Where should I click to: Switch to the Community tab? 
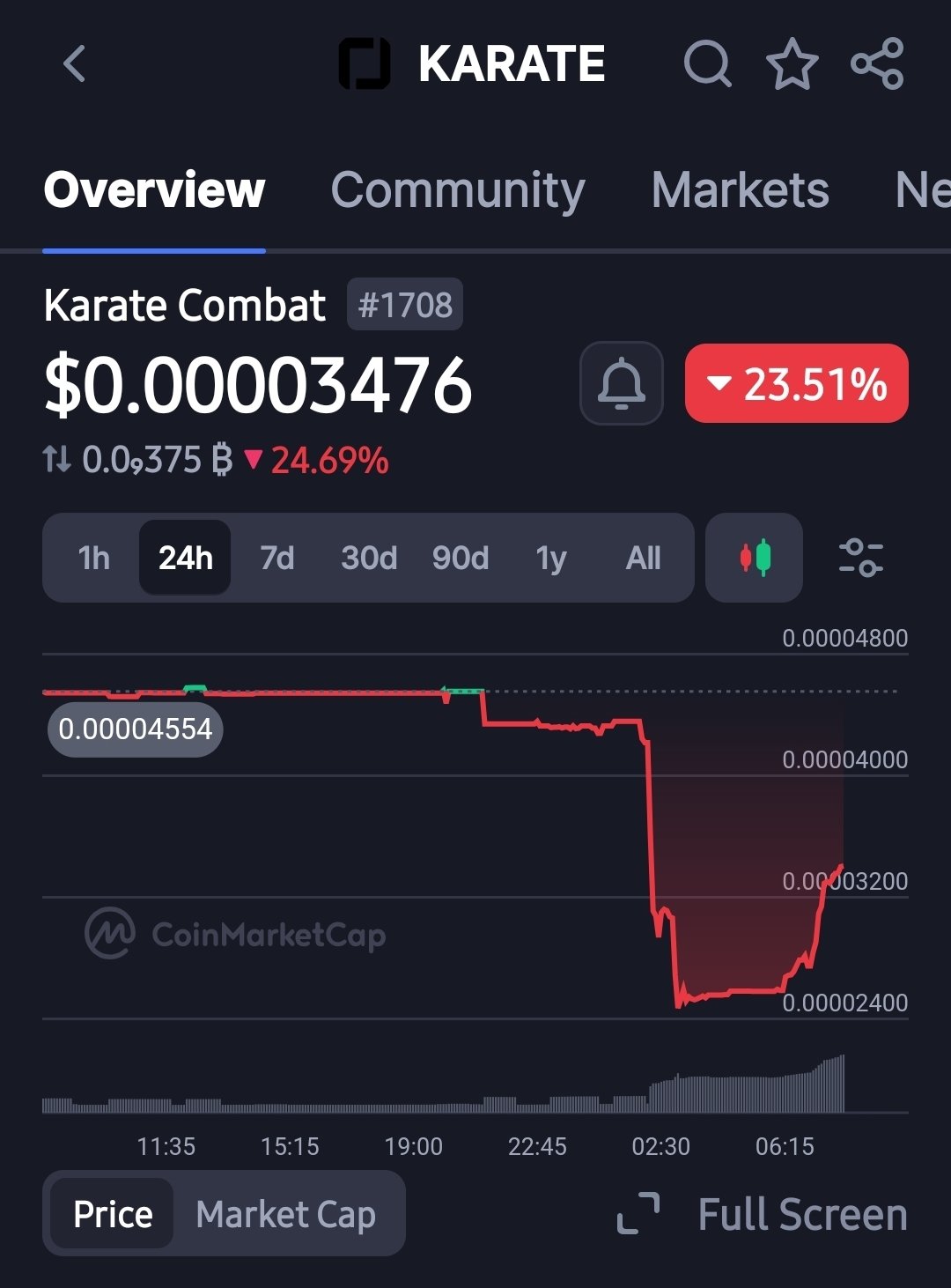[x=457, y=190]
